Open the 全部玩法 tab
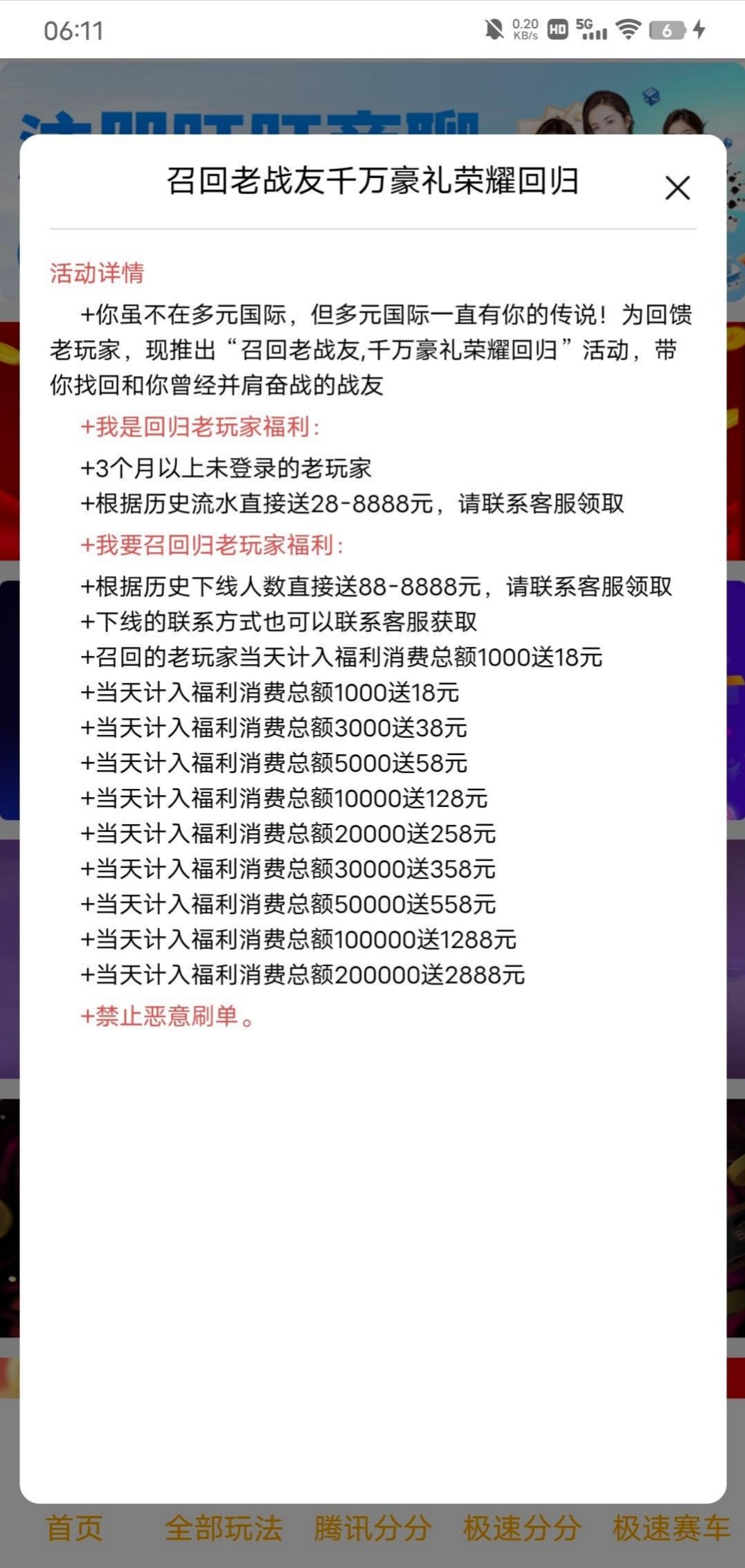Screen dimensions: 745x1568 (x=224, y=1528)
